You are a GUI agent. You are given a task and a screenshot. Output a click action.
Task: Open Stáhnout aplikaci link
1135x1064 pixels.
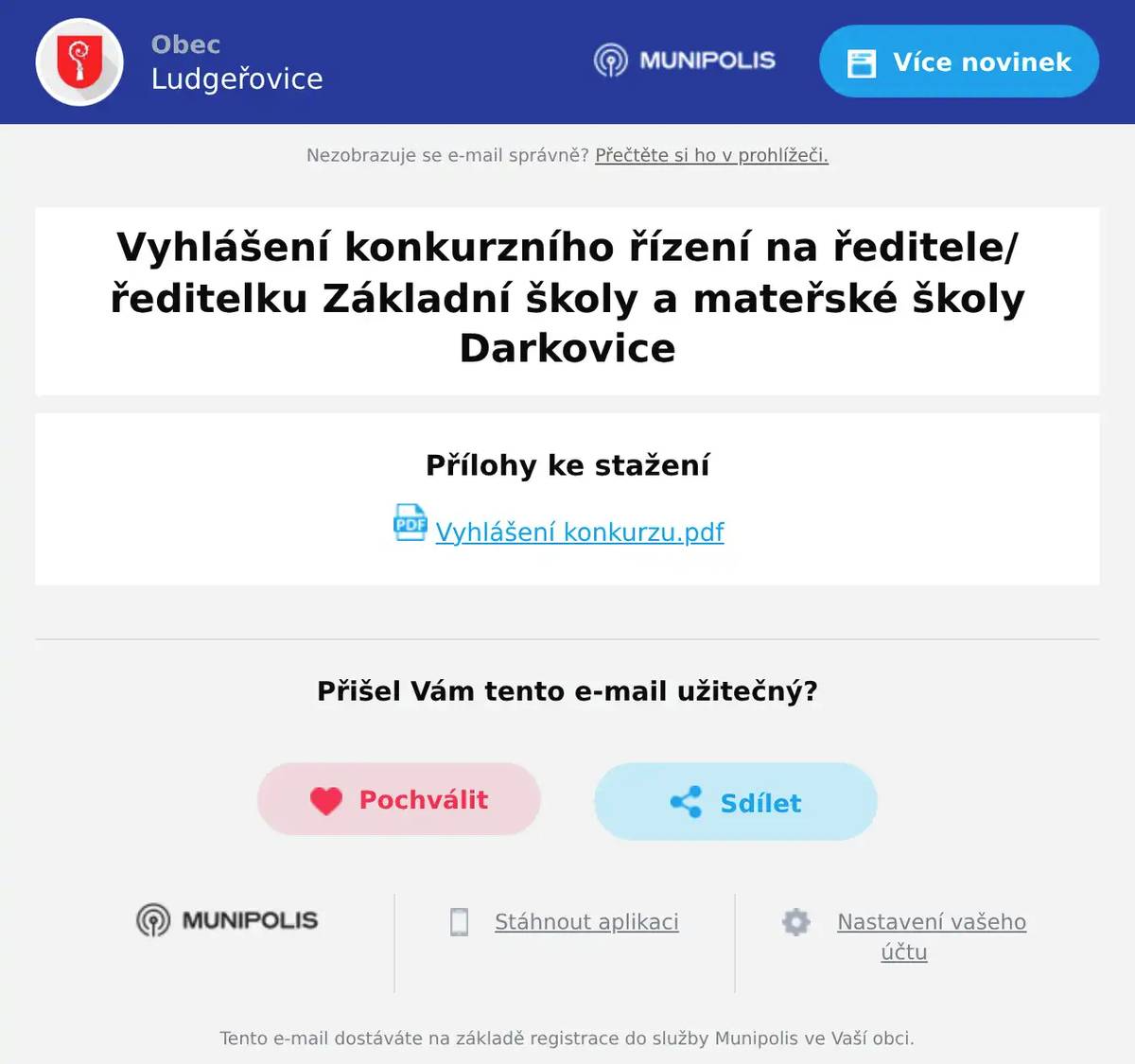pos(586,922)
